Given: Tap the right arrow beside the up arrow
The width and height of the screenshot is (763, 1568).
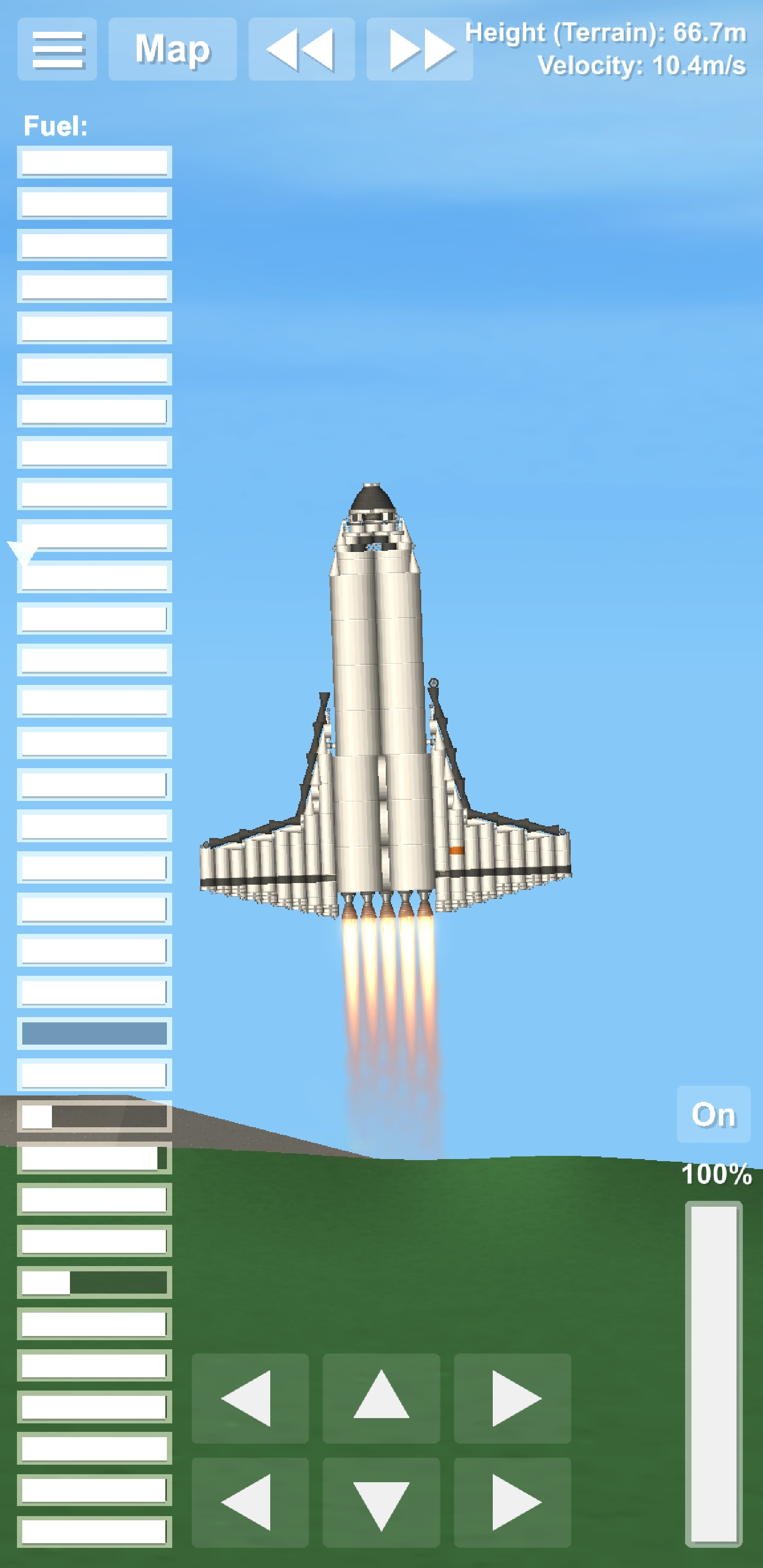Looking at the screenshot, I should [x=513, y=1398].
